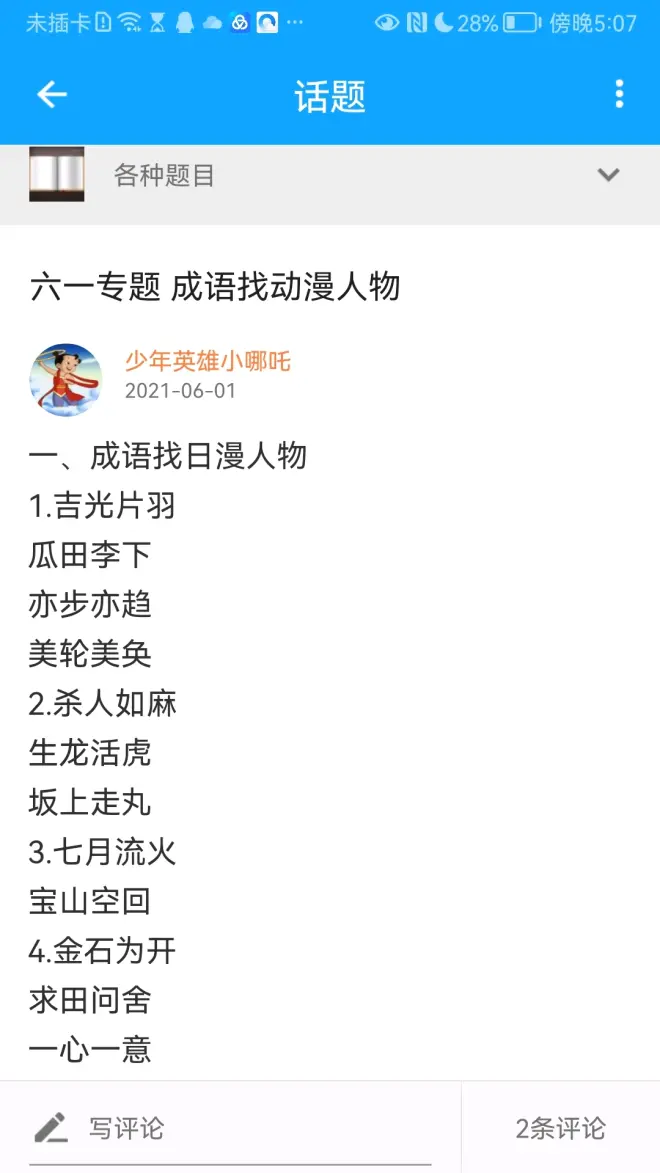Screen dimensions: 660x1173
Task: View 少年英雄小哪吒's avatar profile
Action: 66,380
